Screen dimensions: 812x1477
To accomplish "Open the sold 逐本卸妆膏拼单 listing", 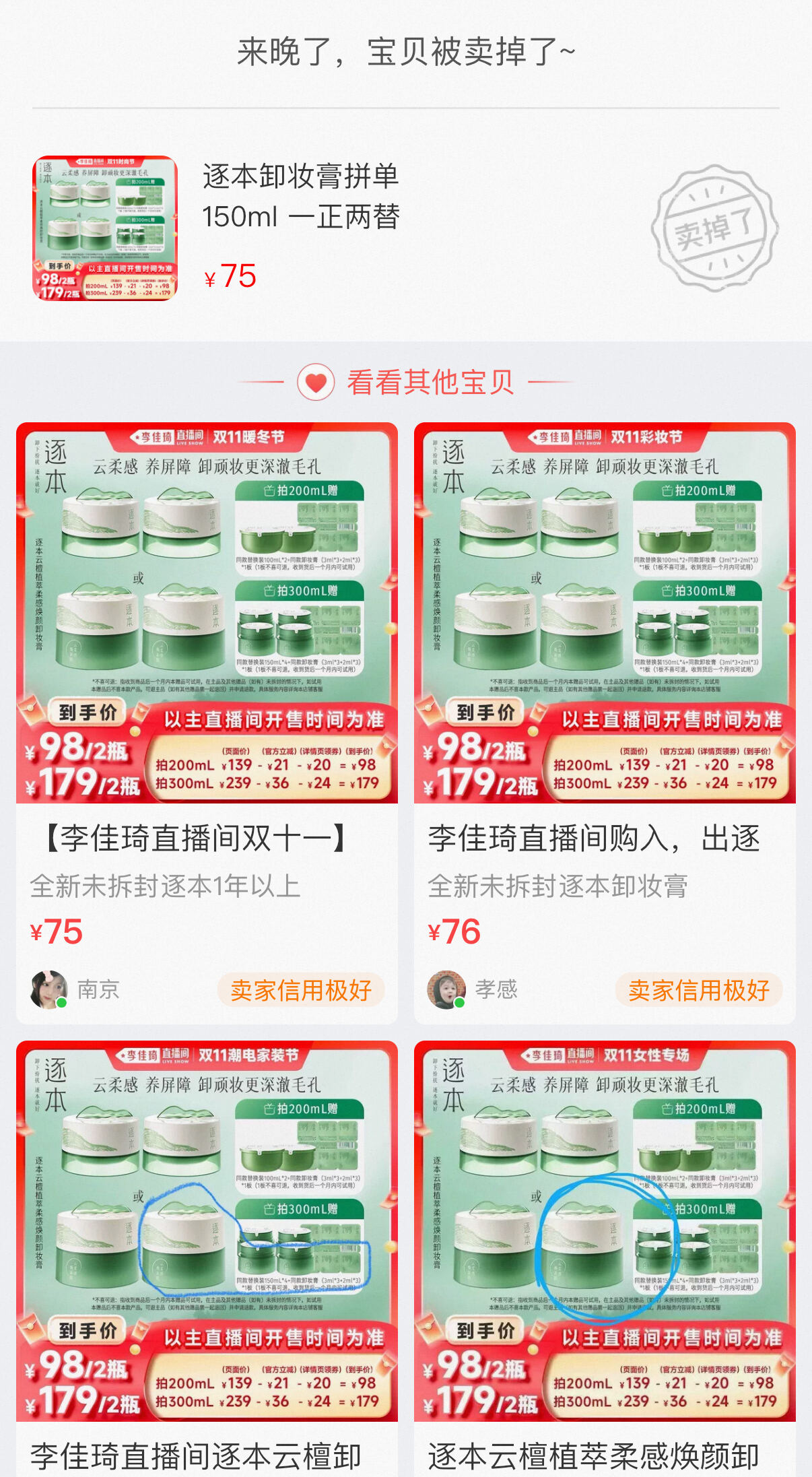I will coord(302,197).
